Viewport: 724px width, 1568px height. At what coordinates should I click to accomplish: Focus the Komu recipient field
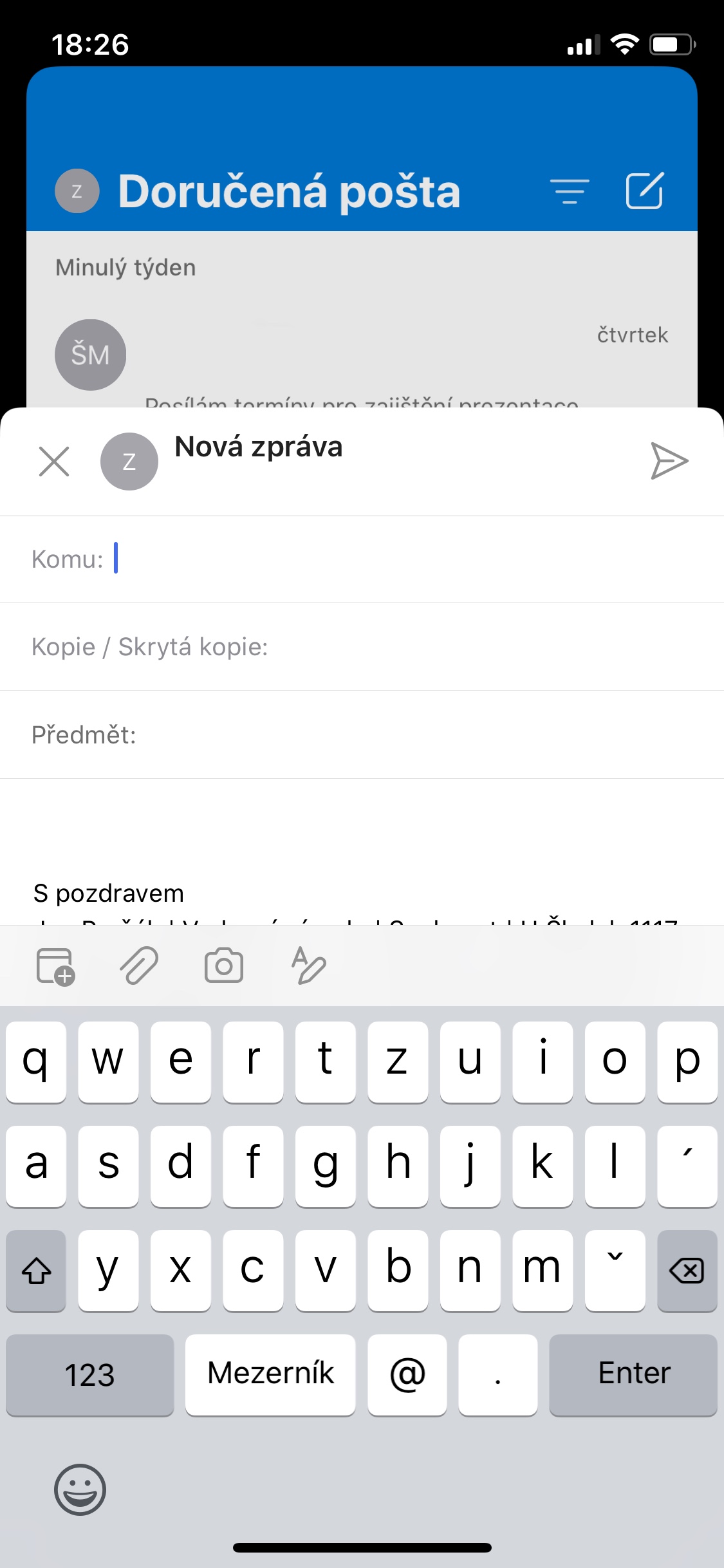(x=386, y=559)
